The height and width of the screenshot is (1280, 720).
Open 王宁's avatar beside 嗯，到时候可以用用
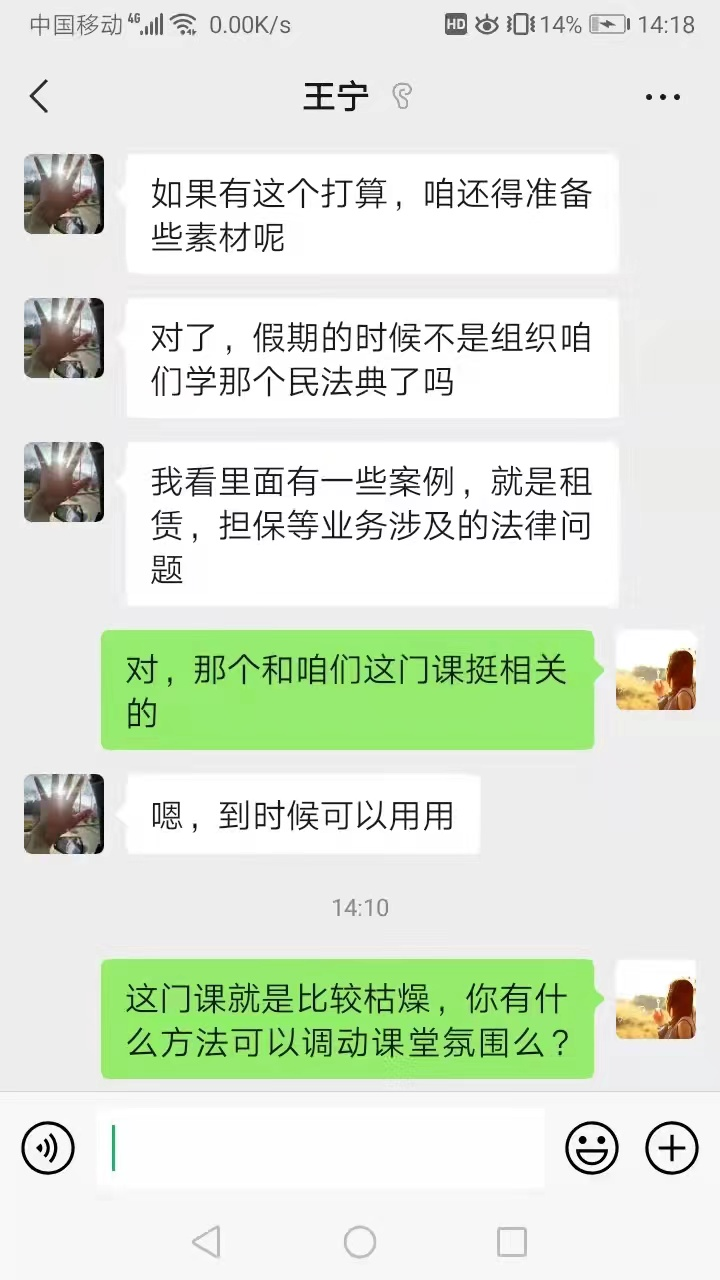tap(64, 814)
